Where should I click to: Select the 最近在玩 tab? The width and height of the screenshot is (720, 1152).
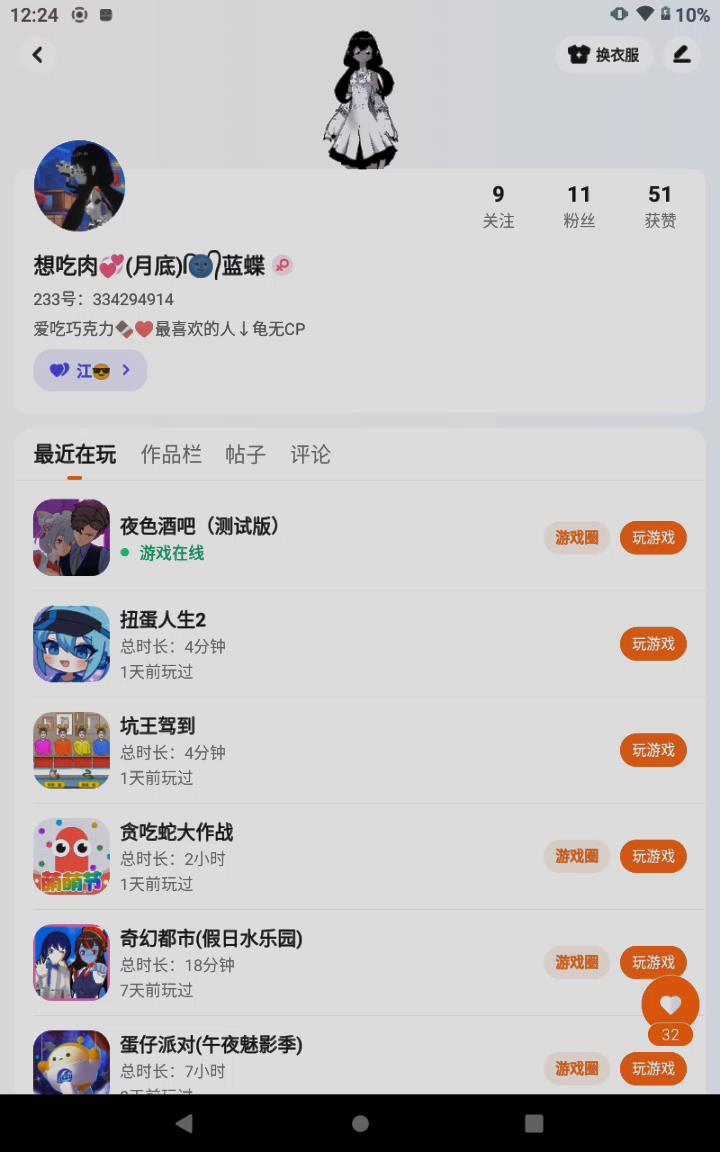(75, 455)
